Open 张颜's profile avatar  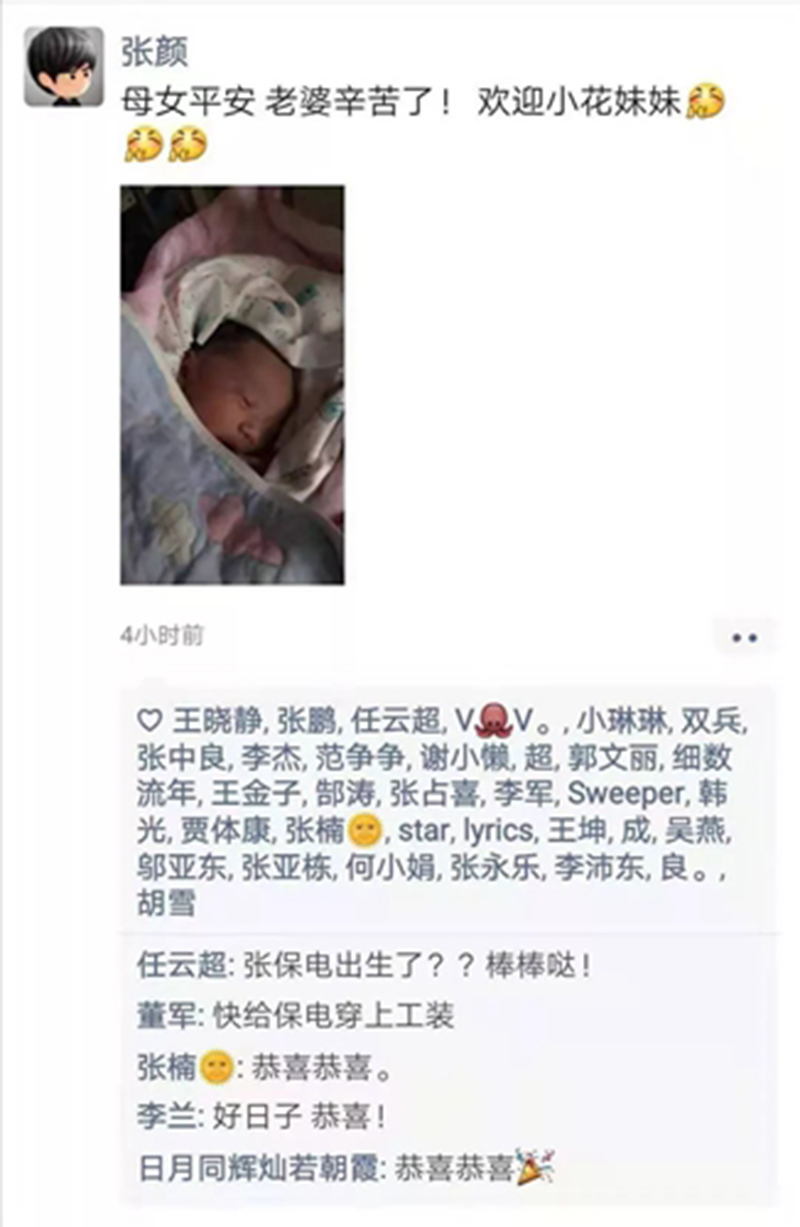pos(63,66)
